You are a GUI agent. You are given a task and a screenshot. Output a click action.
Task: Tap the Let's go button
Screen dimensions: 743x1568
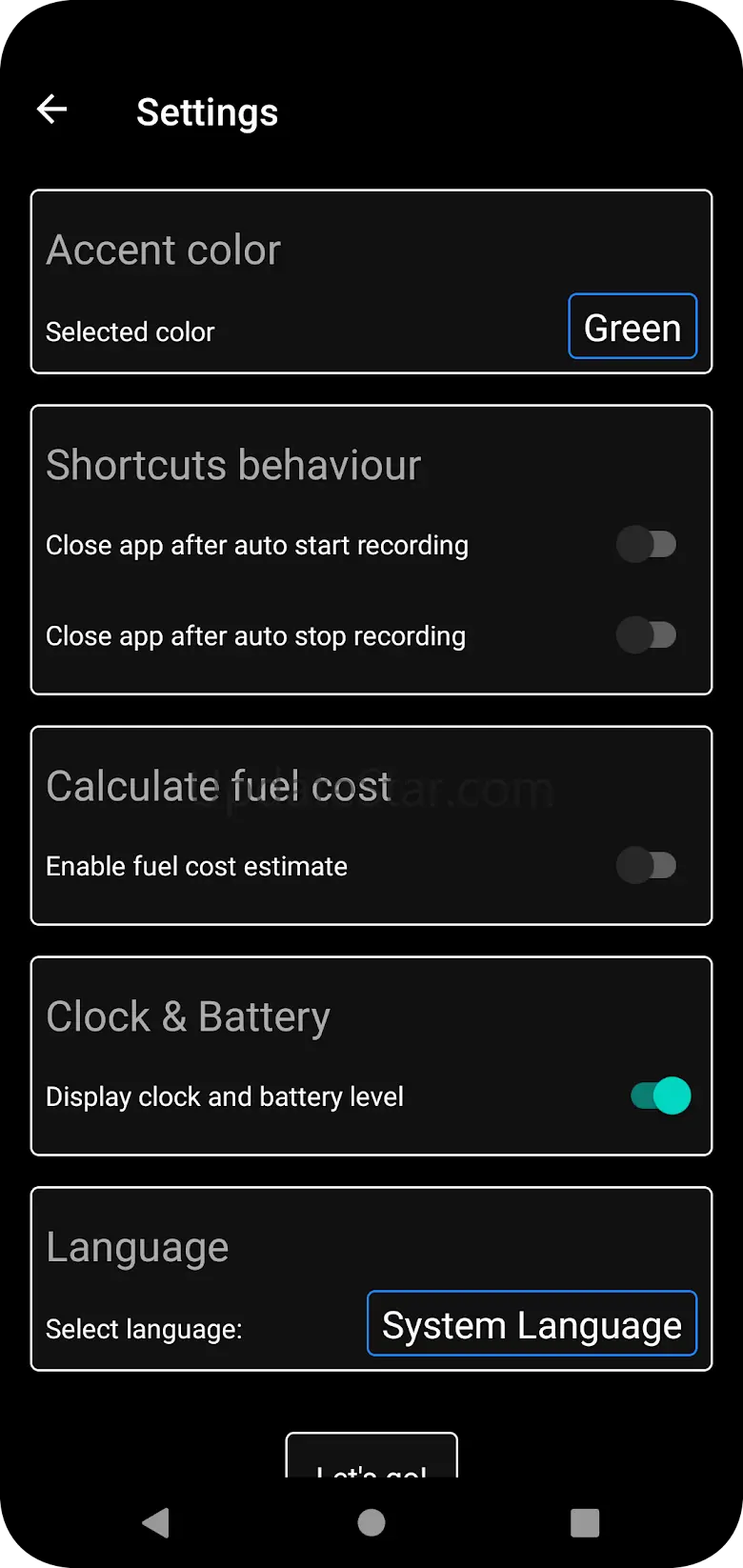(x=371, y=1459)
